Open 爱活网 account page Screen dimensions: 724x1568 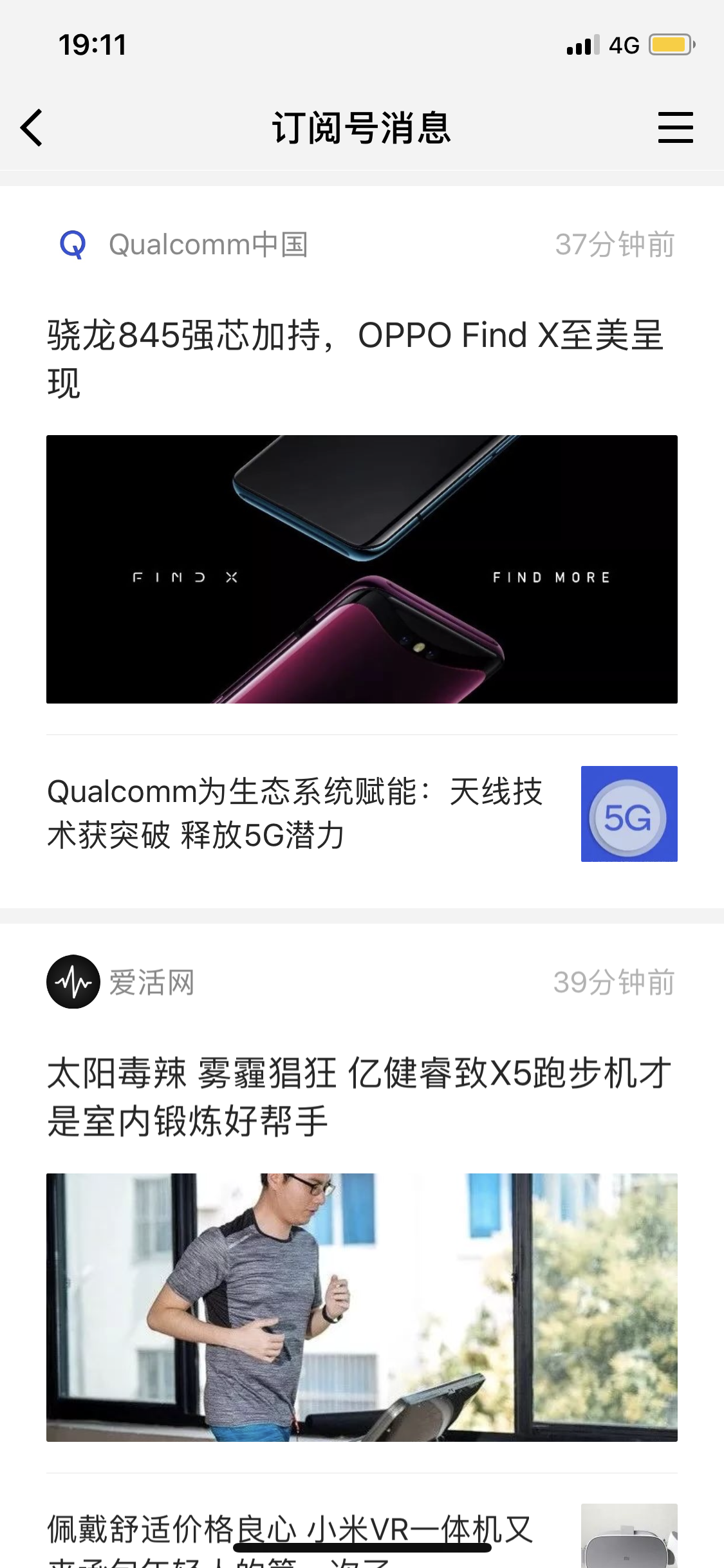151,982
